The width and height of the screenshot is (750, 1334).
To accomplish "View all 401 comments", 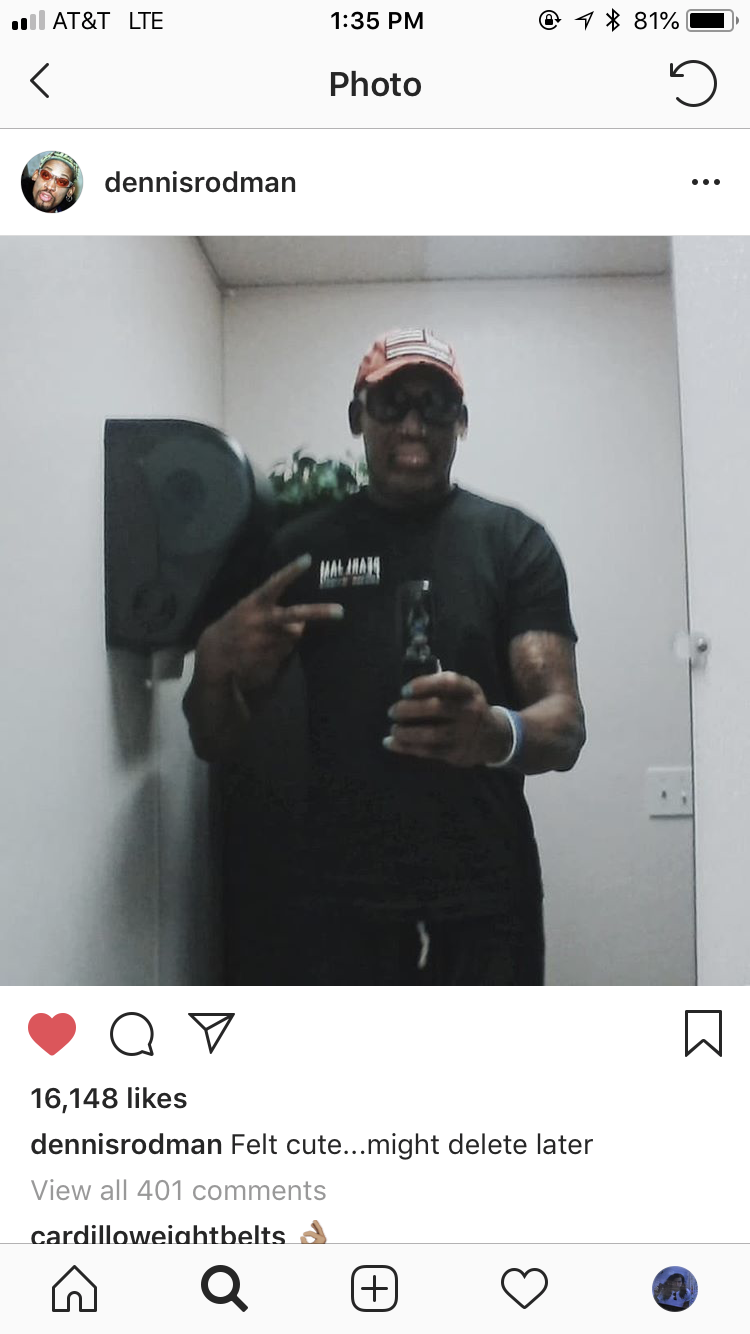I will pyautogui.click(x=178, y=1190).
